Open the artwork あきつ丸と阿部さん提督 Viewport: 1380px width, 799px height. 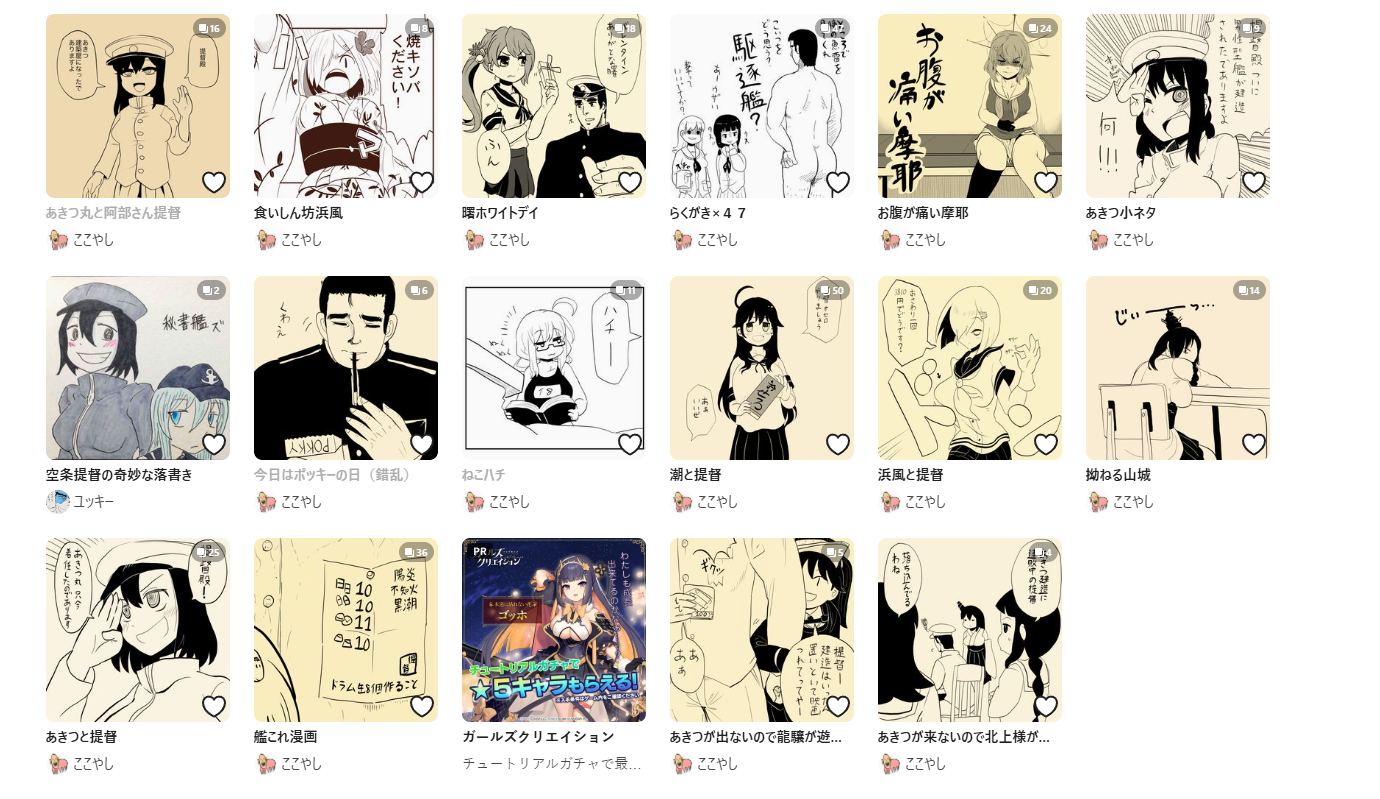click(x=138, y=106)
